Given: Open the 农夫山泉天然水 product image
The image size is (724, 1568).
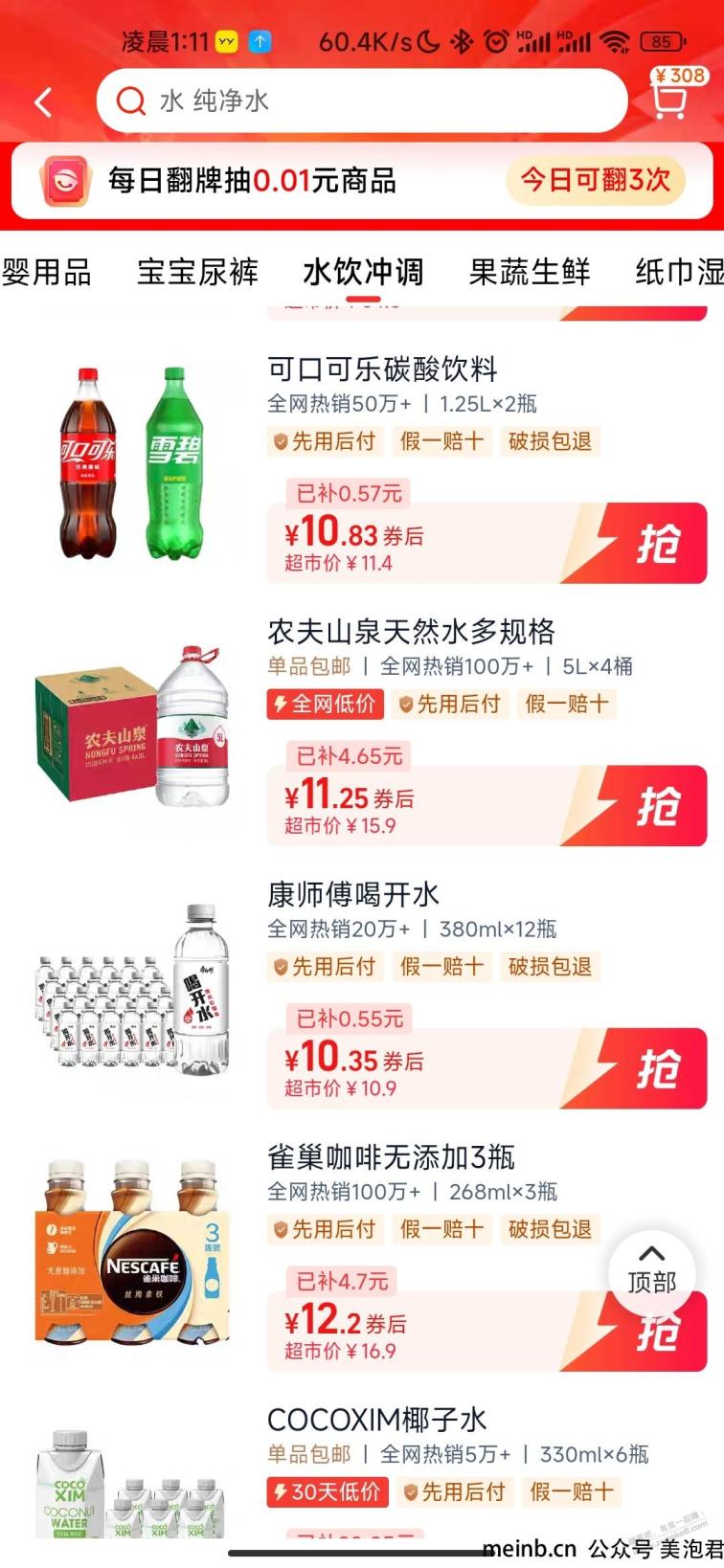Looking at the screenshot, I should (132, 728).
